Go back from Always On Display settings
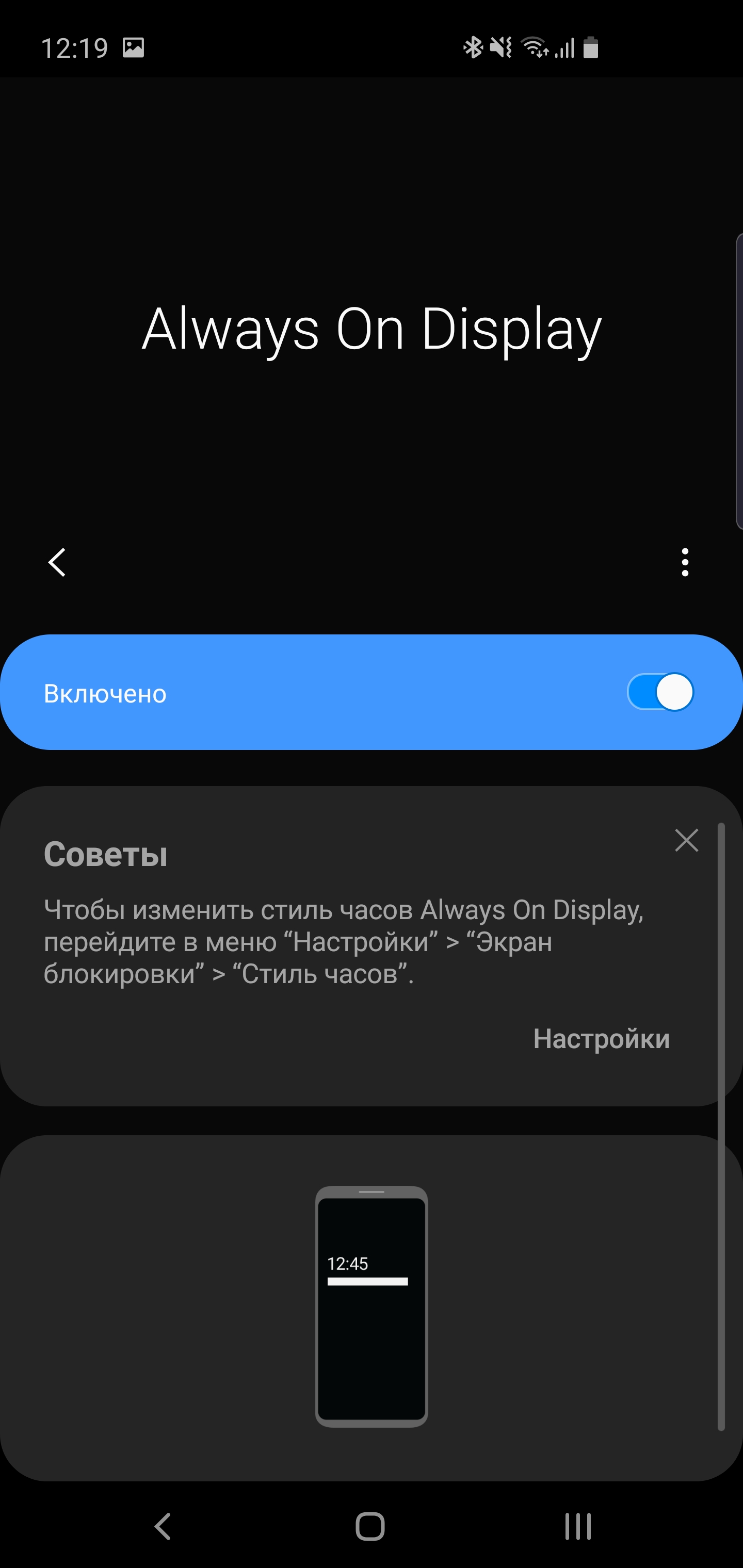743x1568 pixels. tap(57, 562)
